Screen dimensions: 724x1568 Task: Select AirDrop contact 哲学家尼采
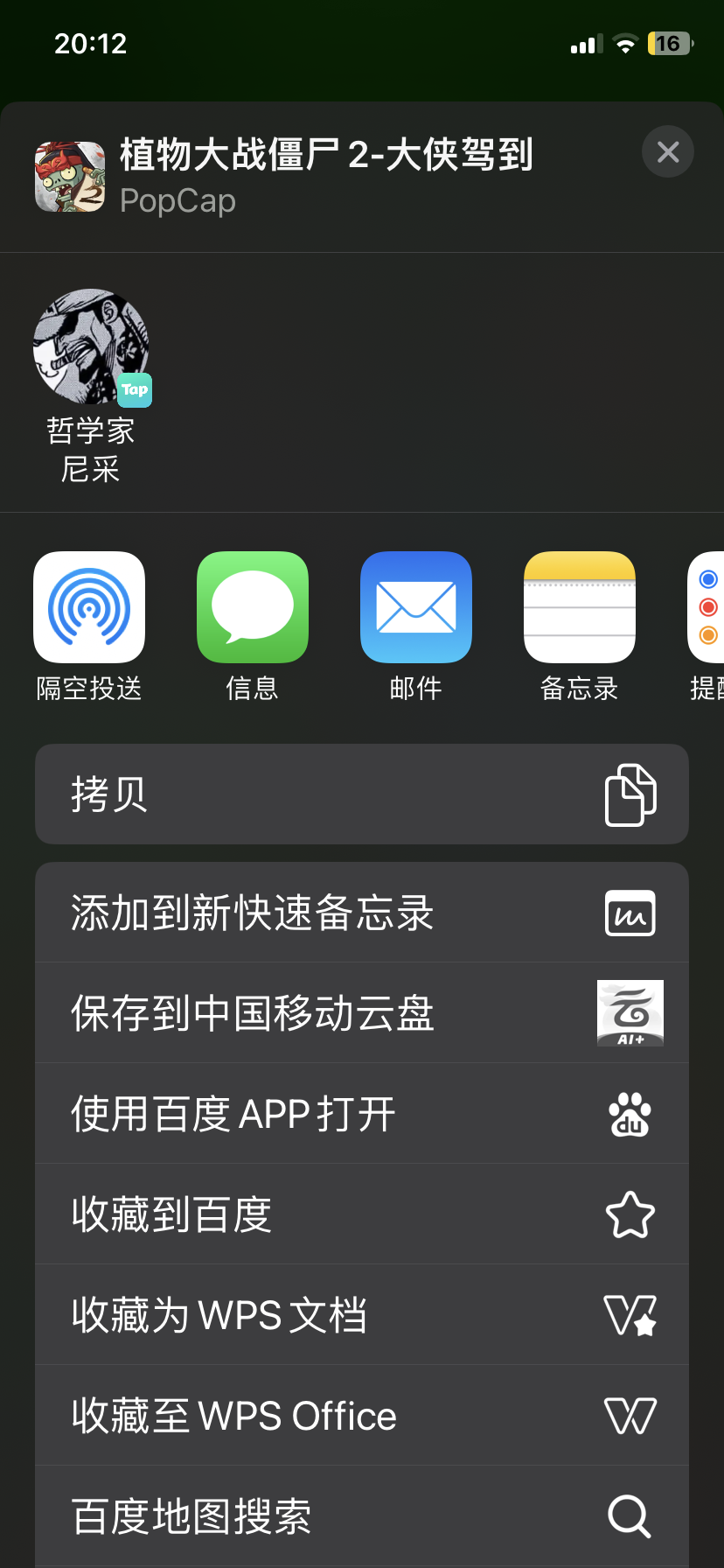[x=90, y=347]
